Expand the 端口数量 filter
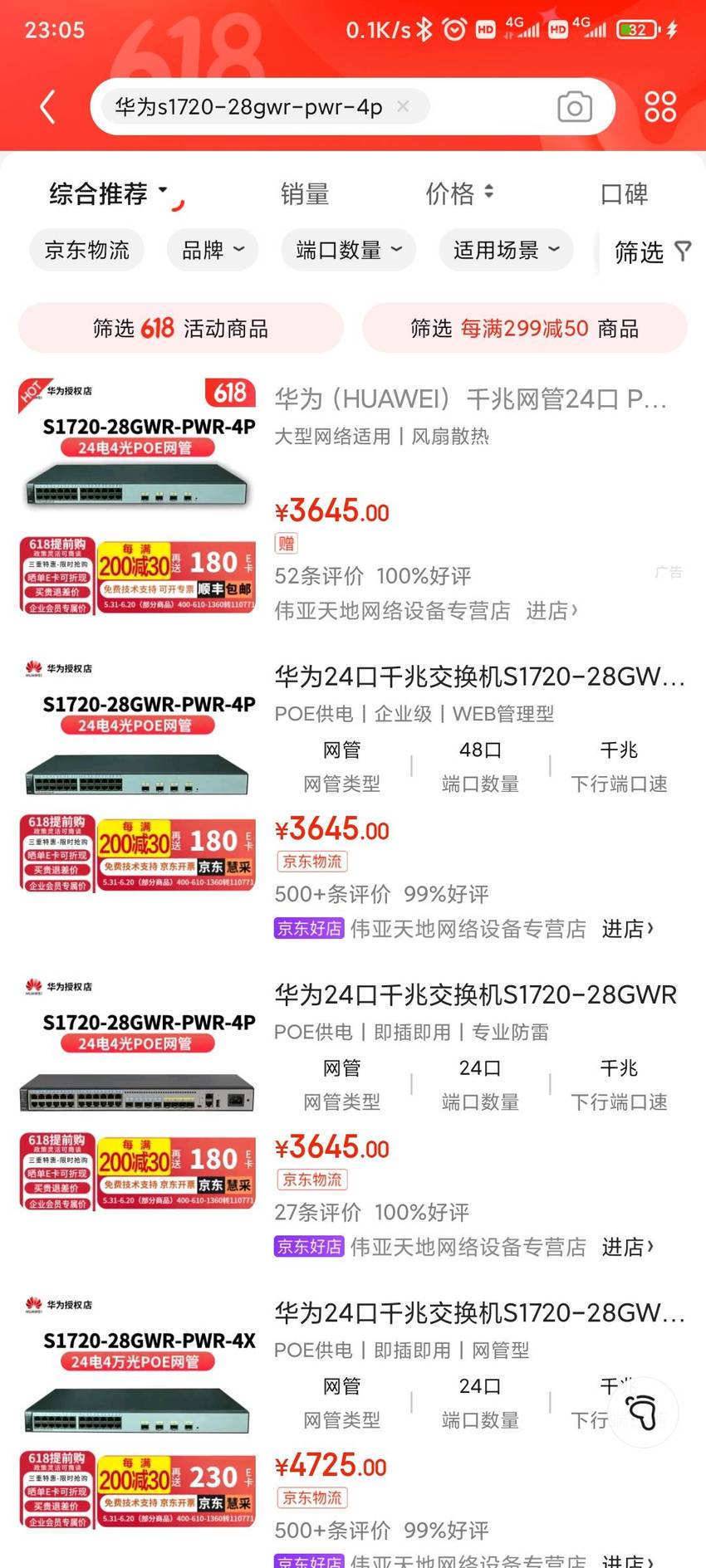Viewport: 706px width, 1568px height. (x=348, y=250)
